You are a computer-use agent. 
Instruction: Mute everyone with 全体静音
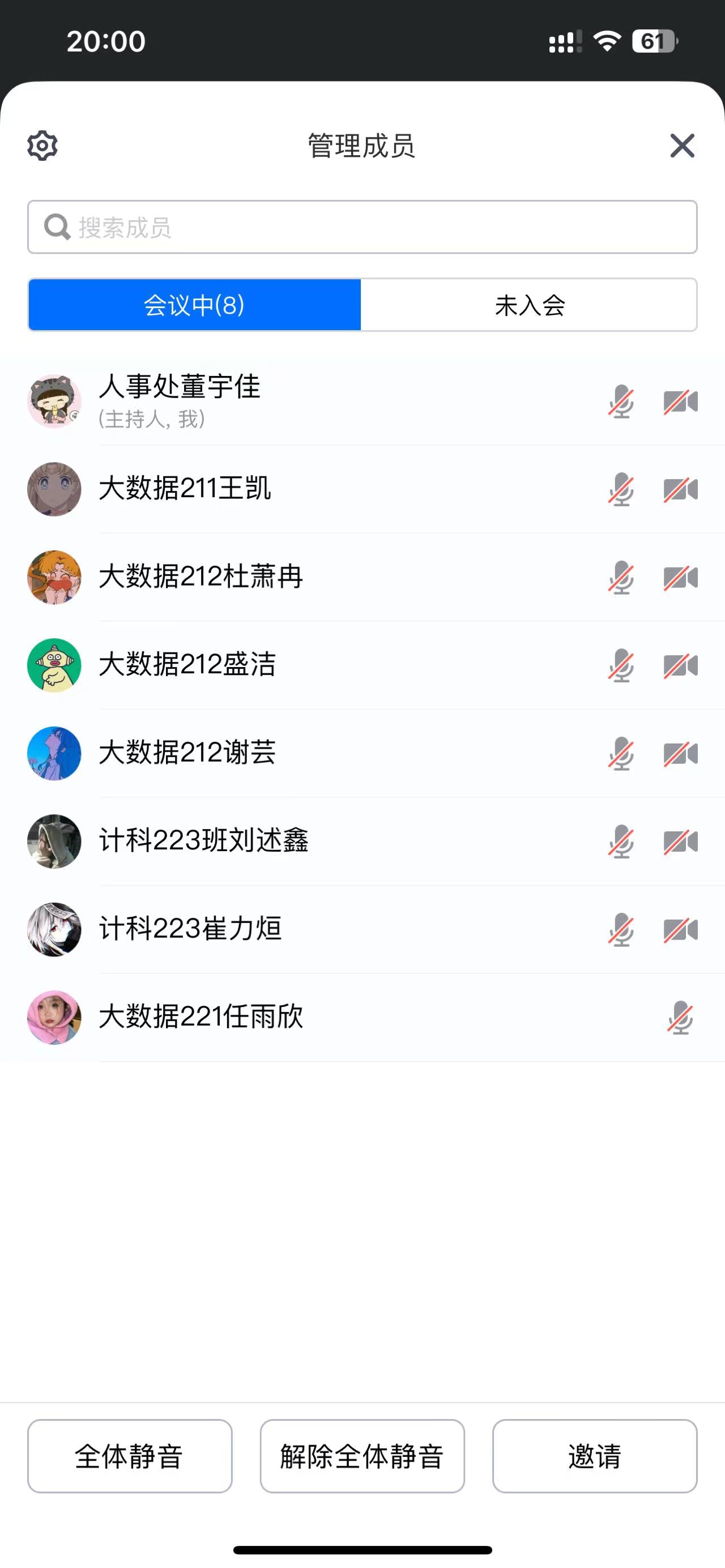pos(130,1456)
